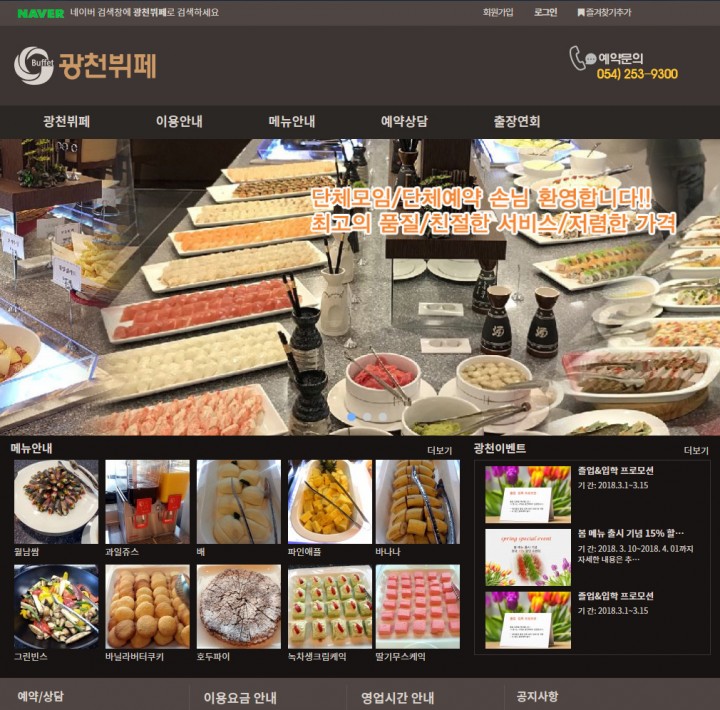Go to the 메뉴안내 tab
This screenshot has height=710, width=720.
(292, 121)
